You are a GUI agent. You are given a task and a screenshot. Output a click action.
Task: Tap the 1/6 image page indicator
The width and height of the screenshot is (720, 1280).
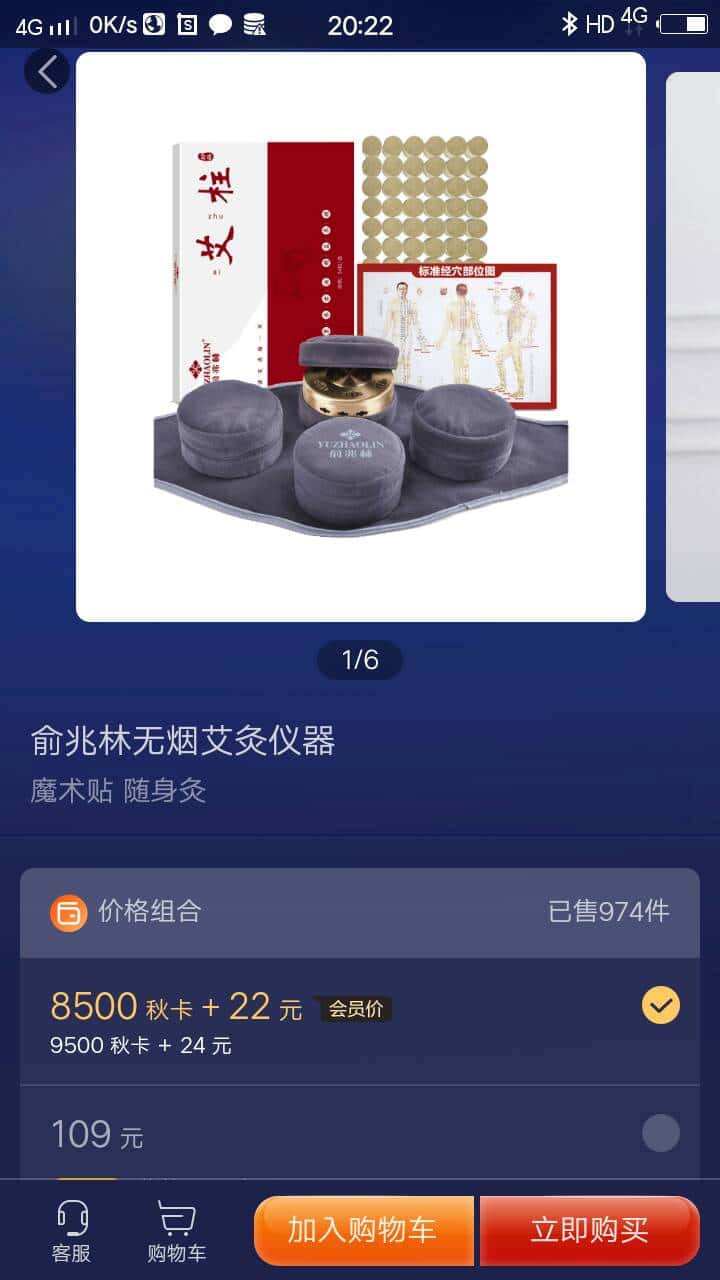360,660
